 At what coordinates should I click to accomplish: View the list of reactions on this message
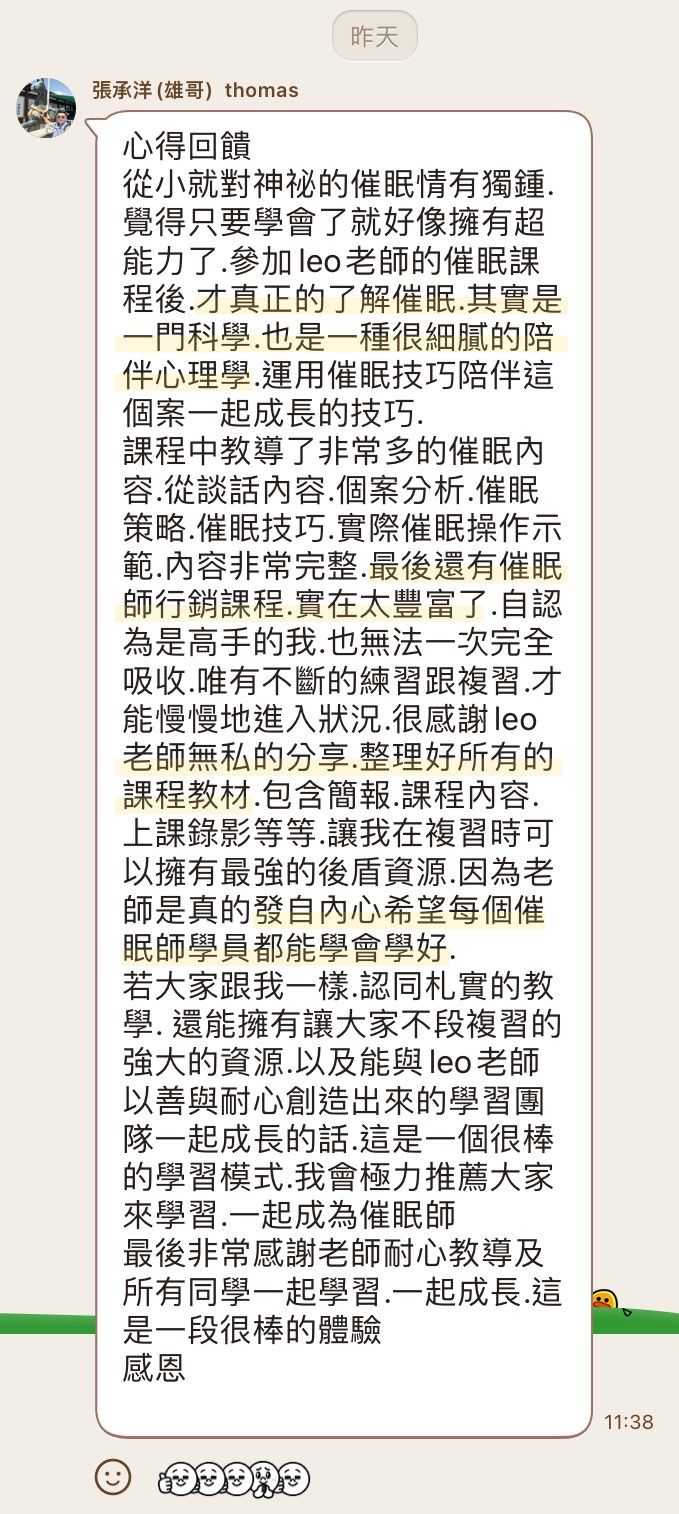coord(234,1478)
